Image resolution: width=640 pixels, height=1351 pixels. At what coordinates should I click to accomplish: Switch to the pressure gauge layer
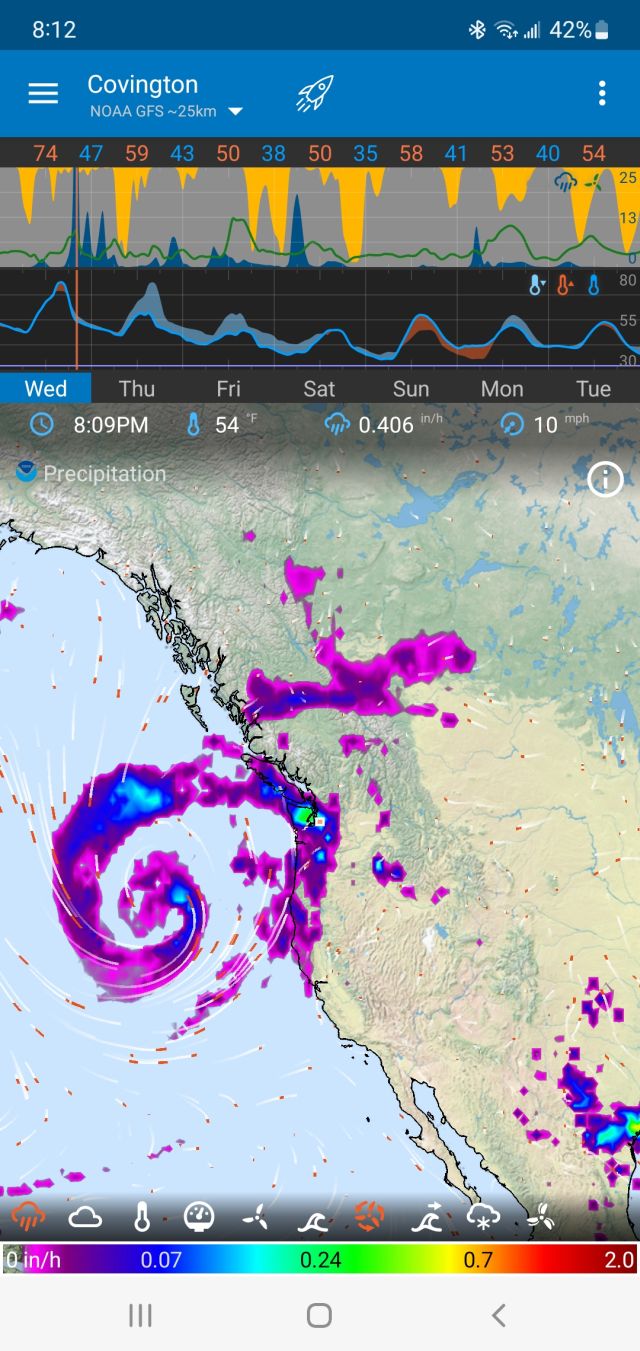point(199,1217)
